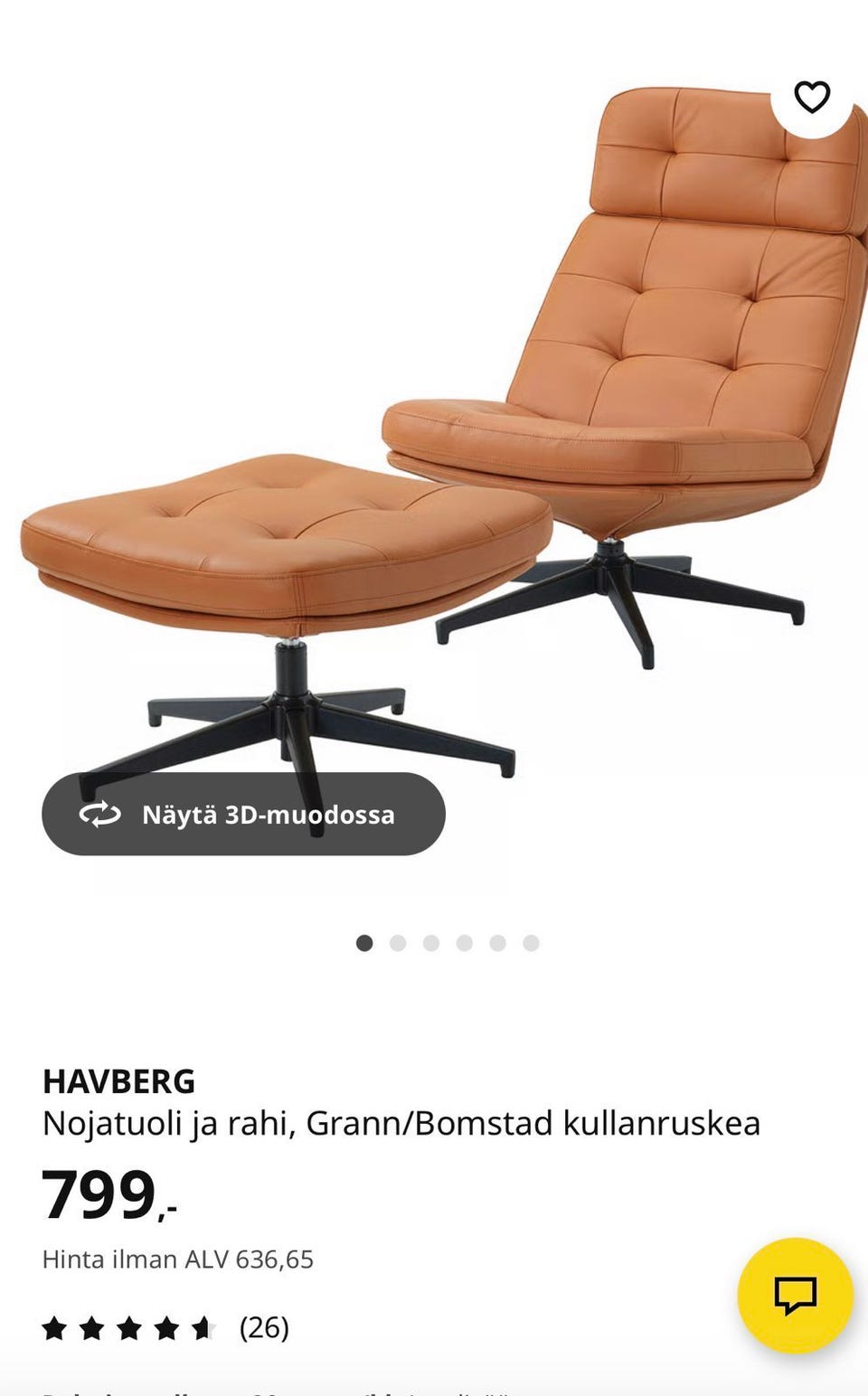Click the first star in the rating
This screenshot has height=1396, width=868.
coord(54,1329)
